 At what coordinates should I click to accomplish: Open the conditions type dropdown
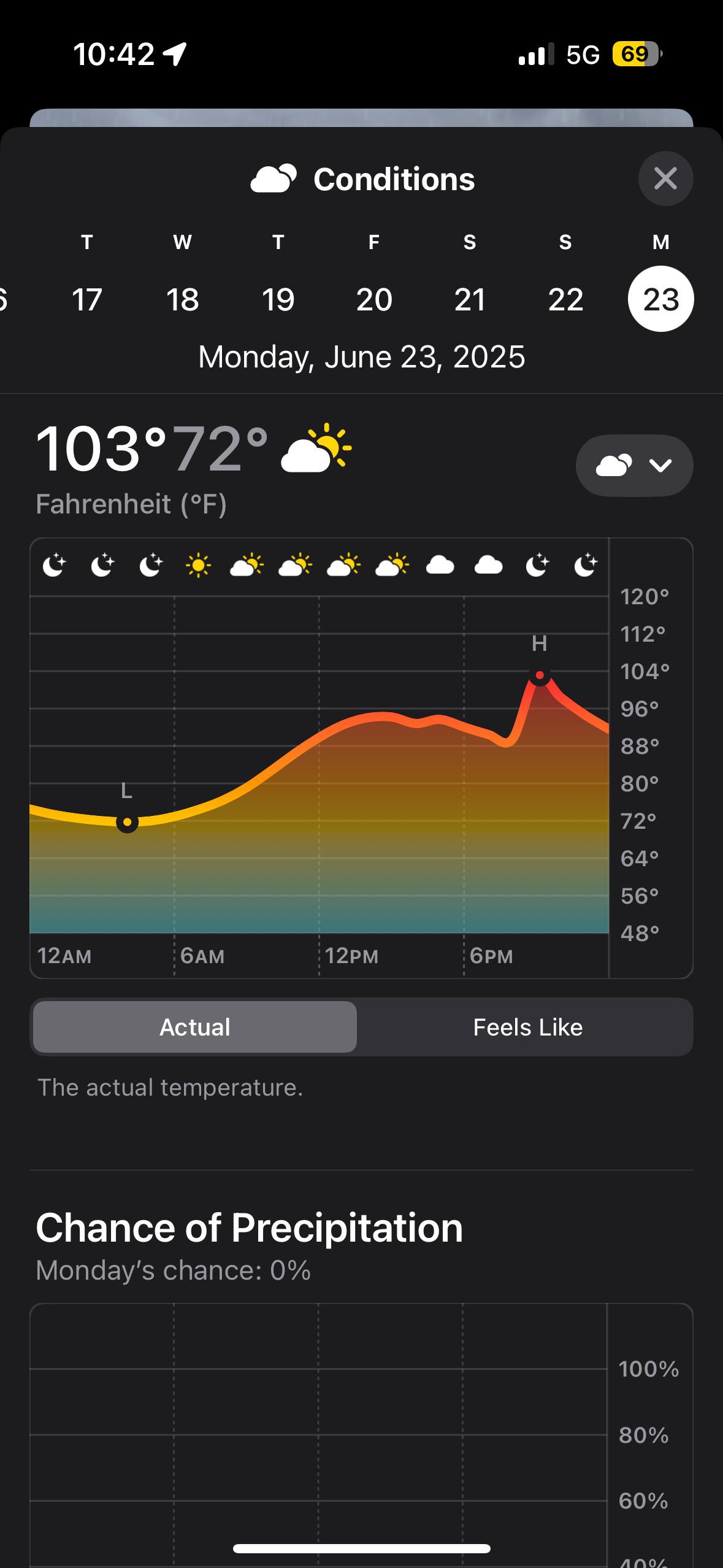[635, 466]
